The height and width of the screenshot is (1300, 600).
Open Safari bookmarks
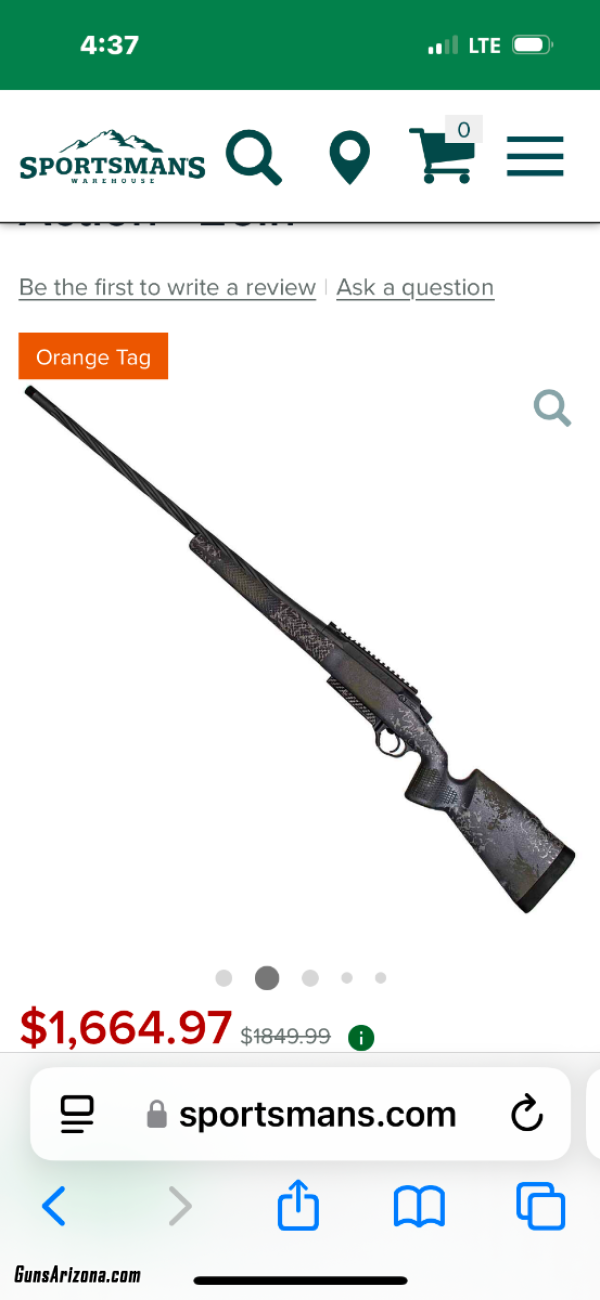click(x=419, y=1207)
